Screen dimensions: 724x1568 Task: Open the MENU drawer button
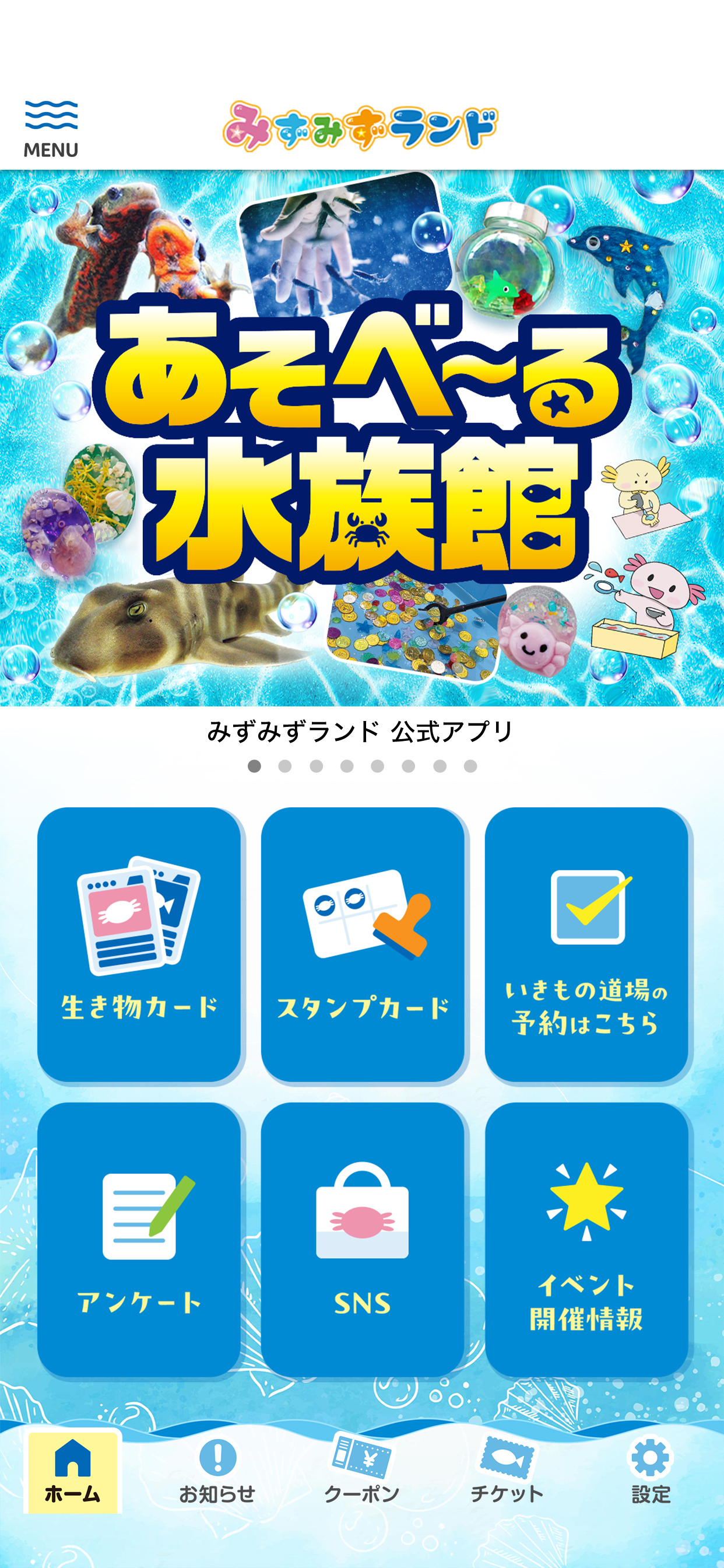coord(51,129)
